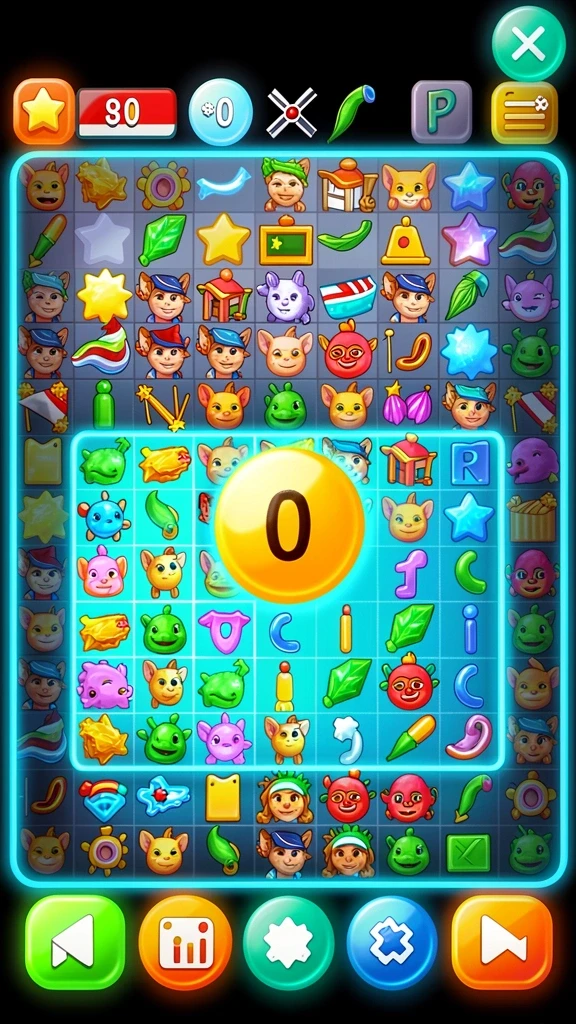
Task: Tap the blue round cross button
Action: (x=392, y=942)
